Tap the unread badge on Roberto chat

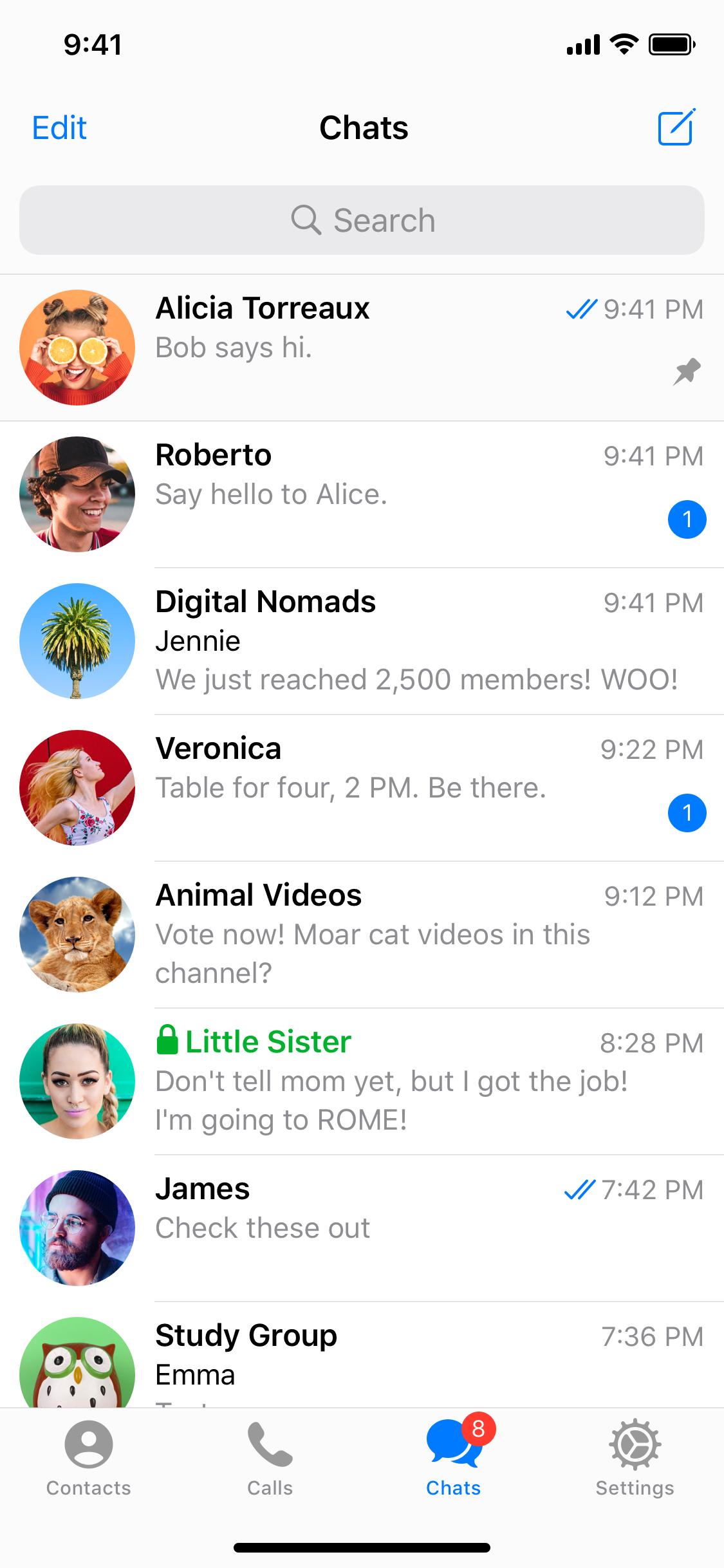688,519
